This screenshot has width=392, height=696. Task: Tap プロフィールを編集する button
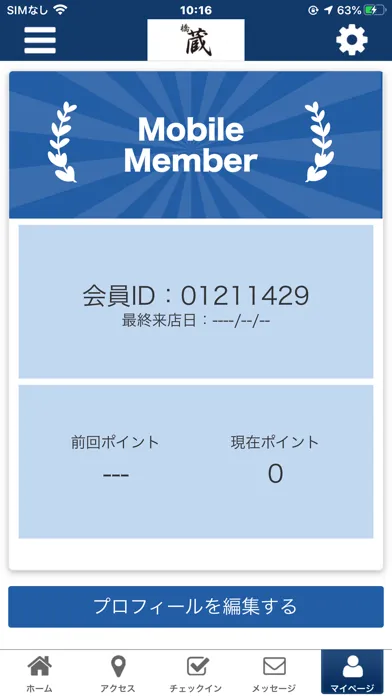point(196,607)
